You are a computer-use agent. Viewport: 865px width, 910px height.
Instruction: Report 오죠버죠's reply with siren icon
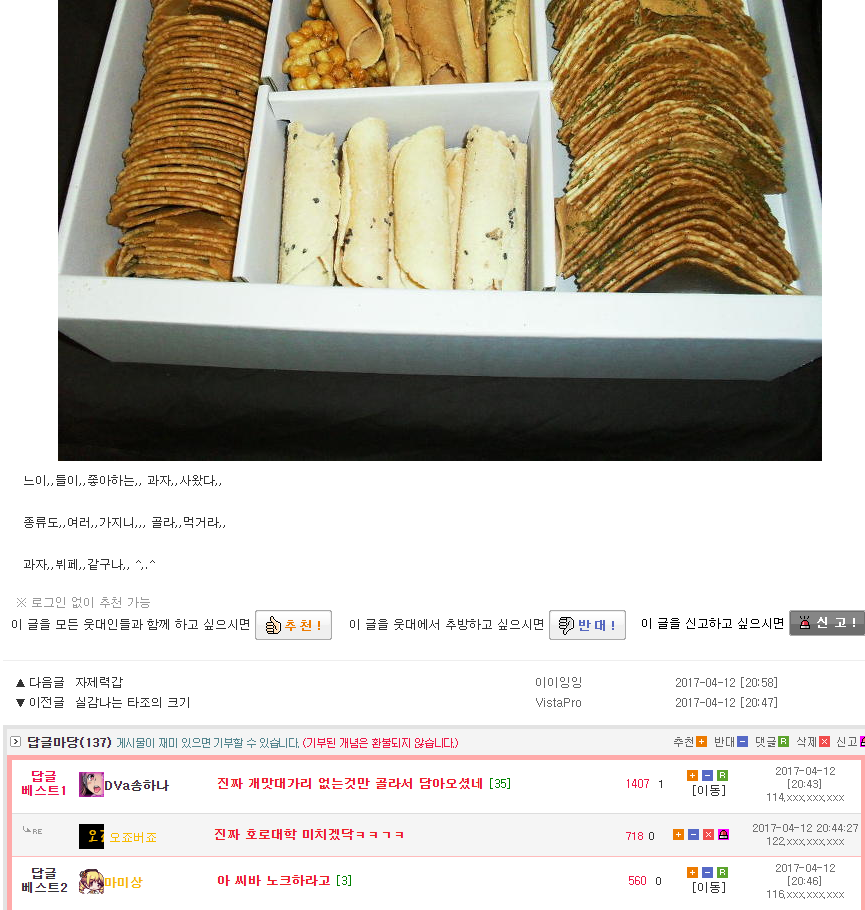point(723,835)
